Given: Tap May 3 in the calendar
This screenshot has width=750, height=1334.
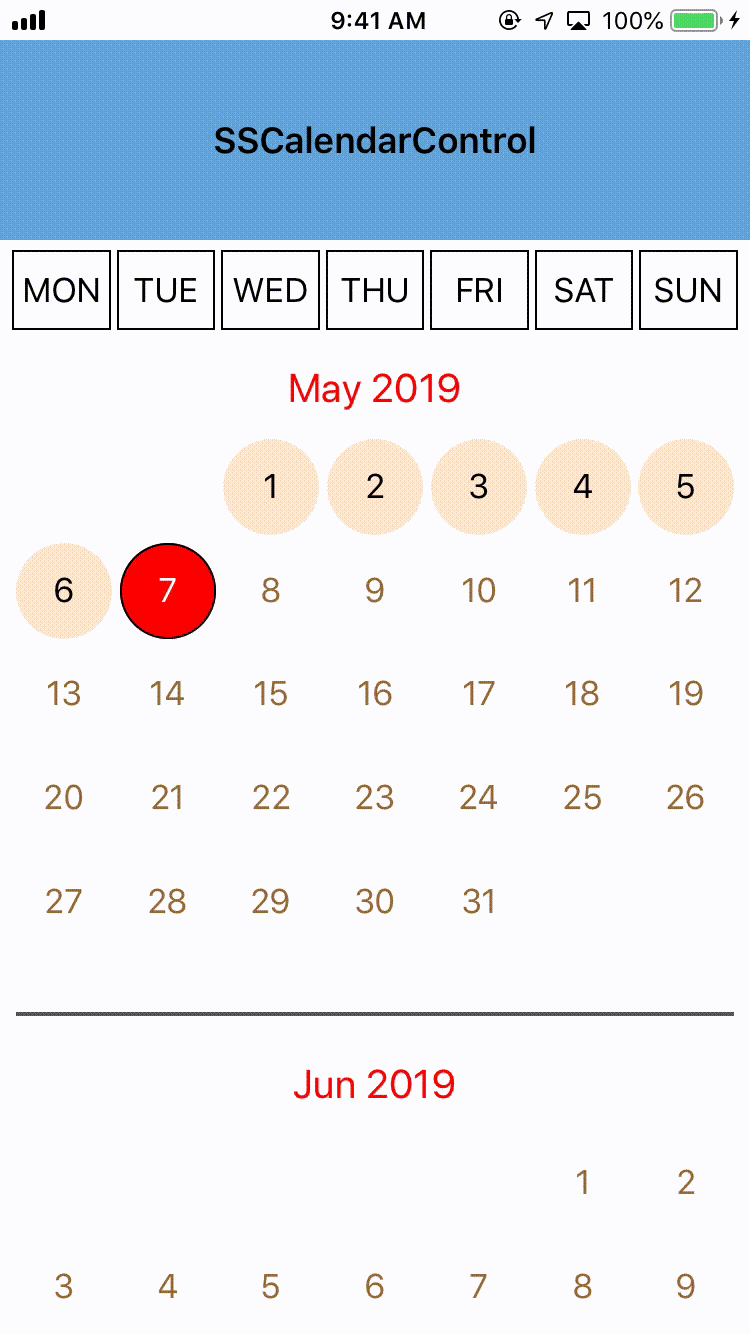Looking at the screenshot, I should coord(479,486).
